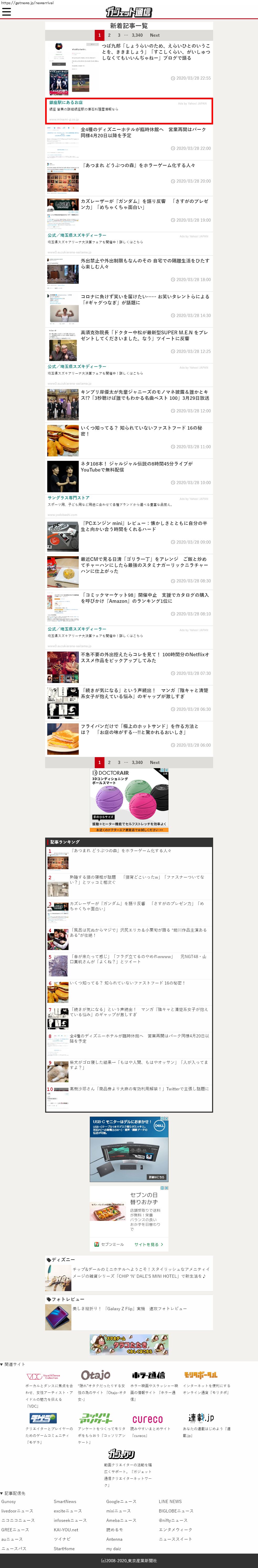Open the 沢尻エリカ ranking entry

pyautogui.click(x=138, y=932)
